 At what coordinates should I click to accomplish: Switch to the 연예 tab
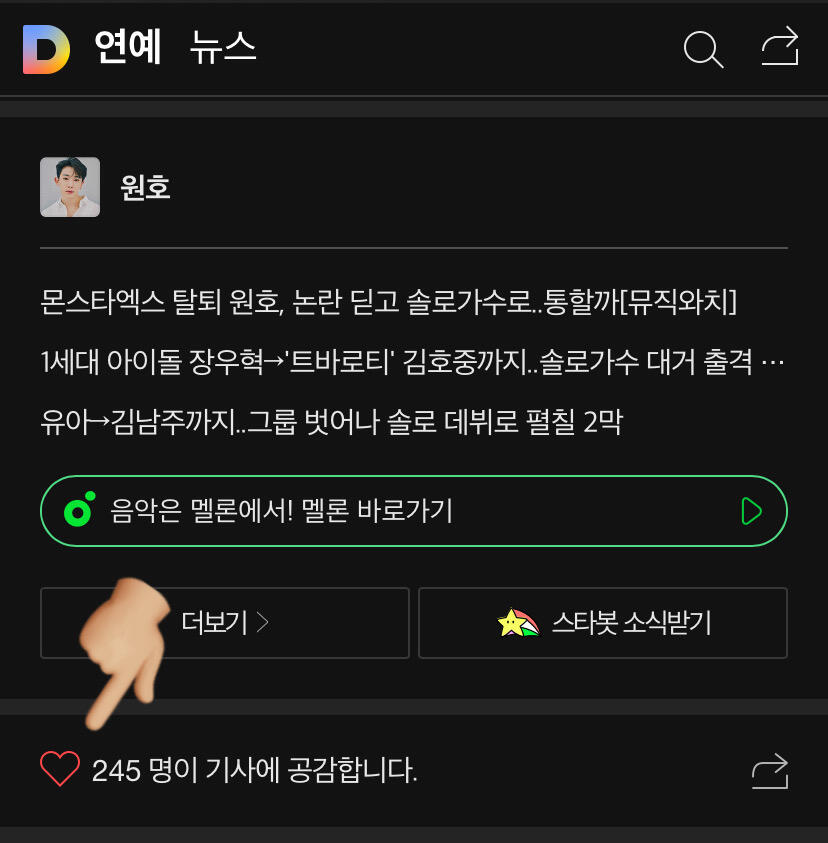[128, 48]
